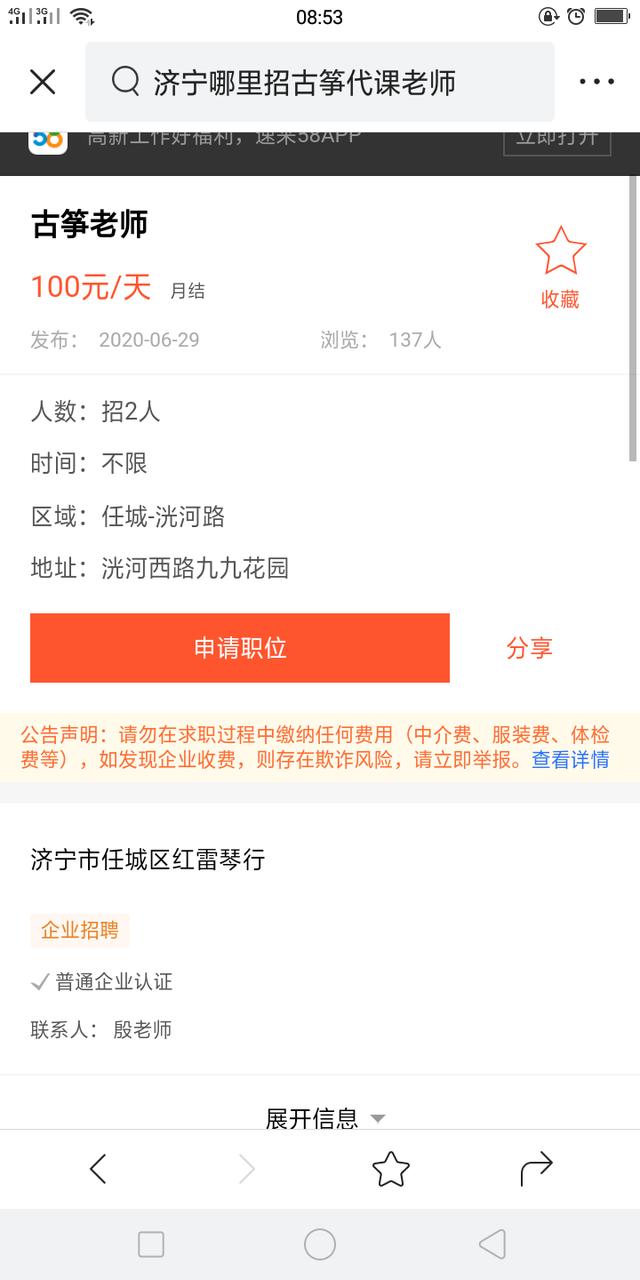
Task: Go back using the bottom toolbar arrow
Action: coord(97,1168)
